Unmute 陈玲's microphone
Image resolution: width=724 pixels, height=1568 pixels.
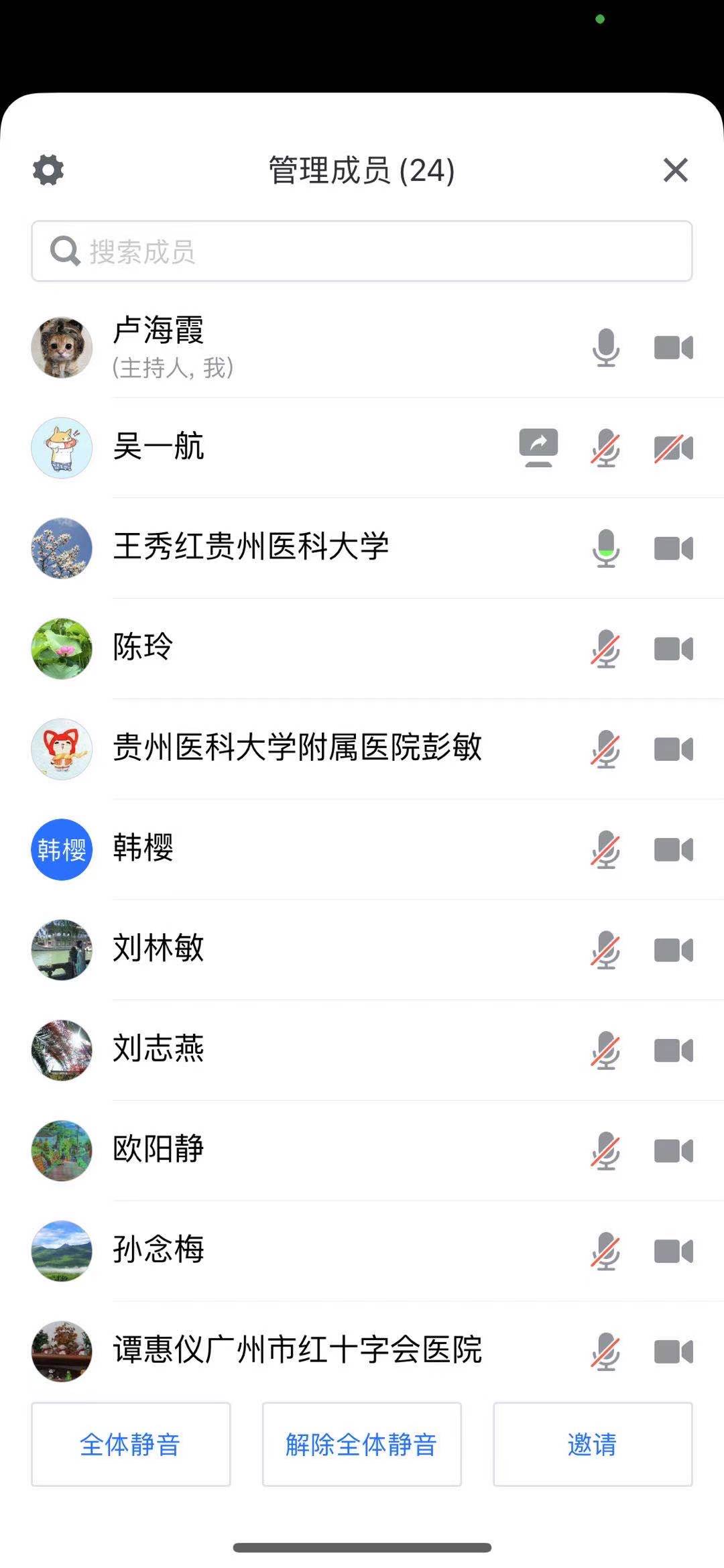pos(605,648)
